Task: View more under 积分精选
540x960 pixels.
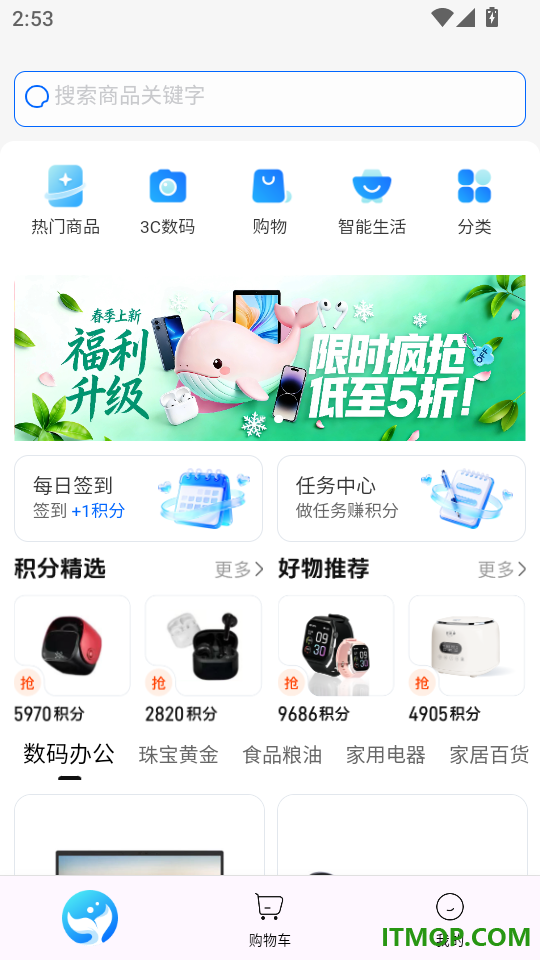Action: tap(239, 569)
